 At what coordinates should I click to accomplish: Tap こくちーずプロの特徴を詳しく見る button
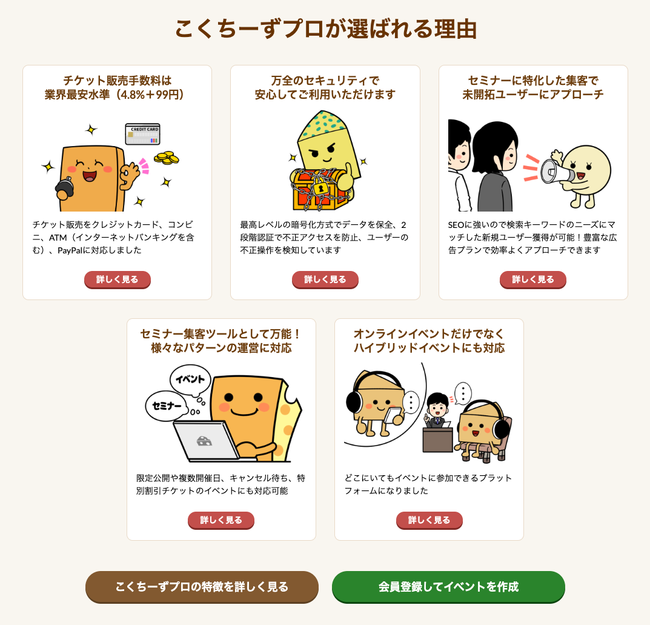202,587
